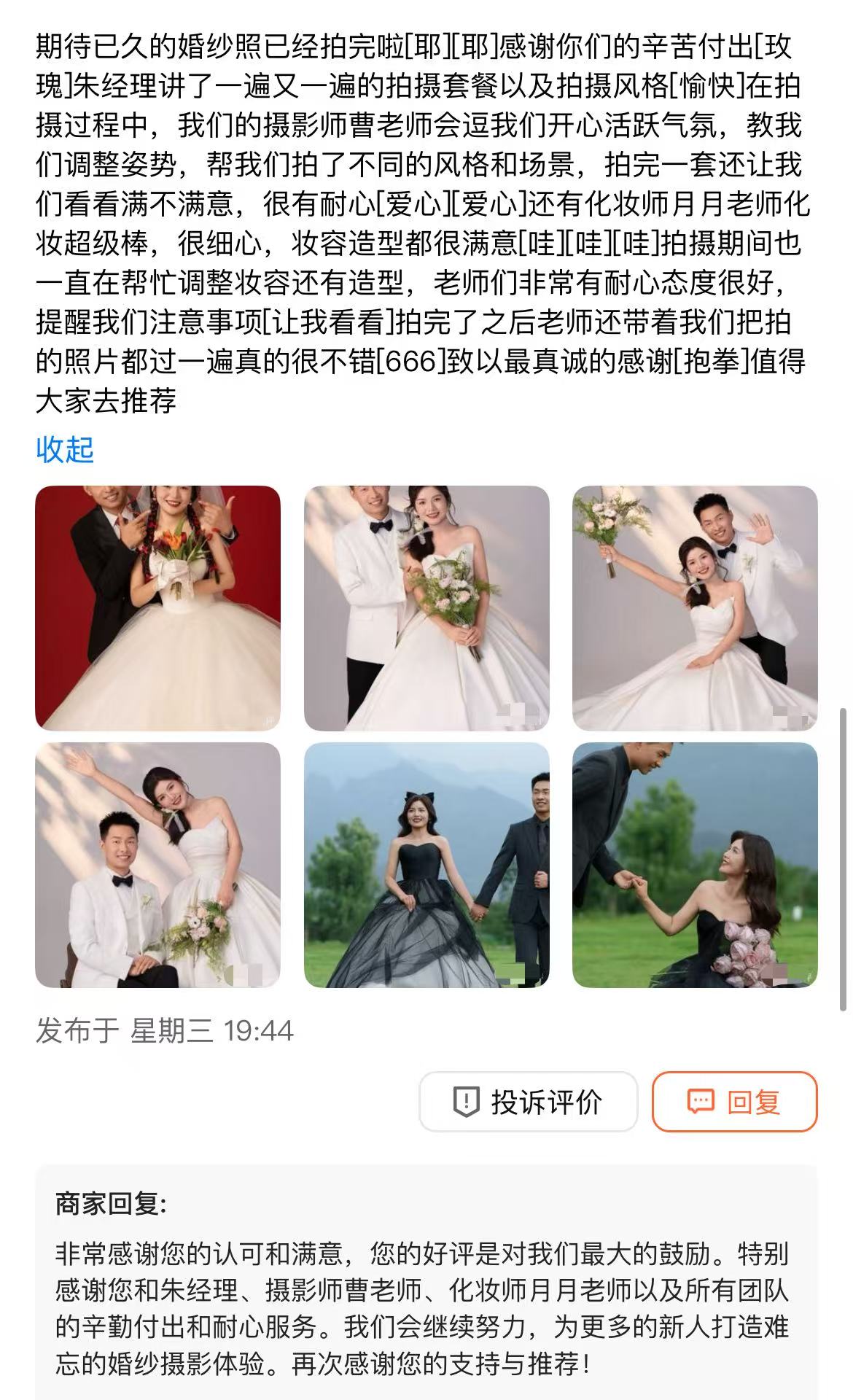Open the photo of the bride raising a bouquet
This screenshot has width=853, height=1400.
[695, 608]
